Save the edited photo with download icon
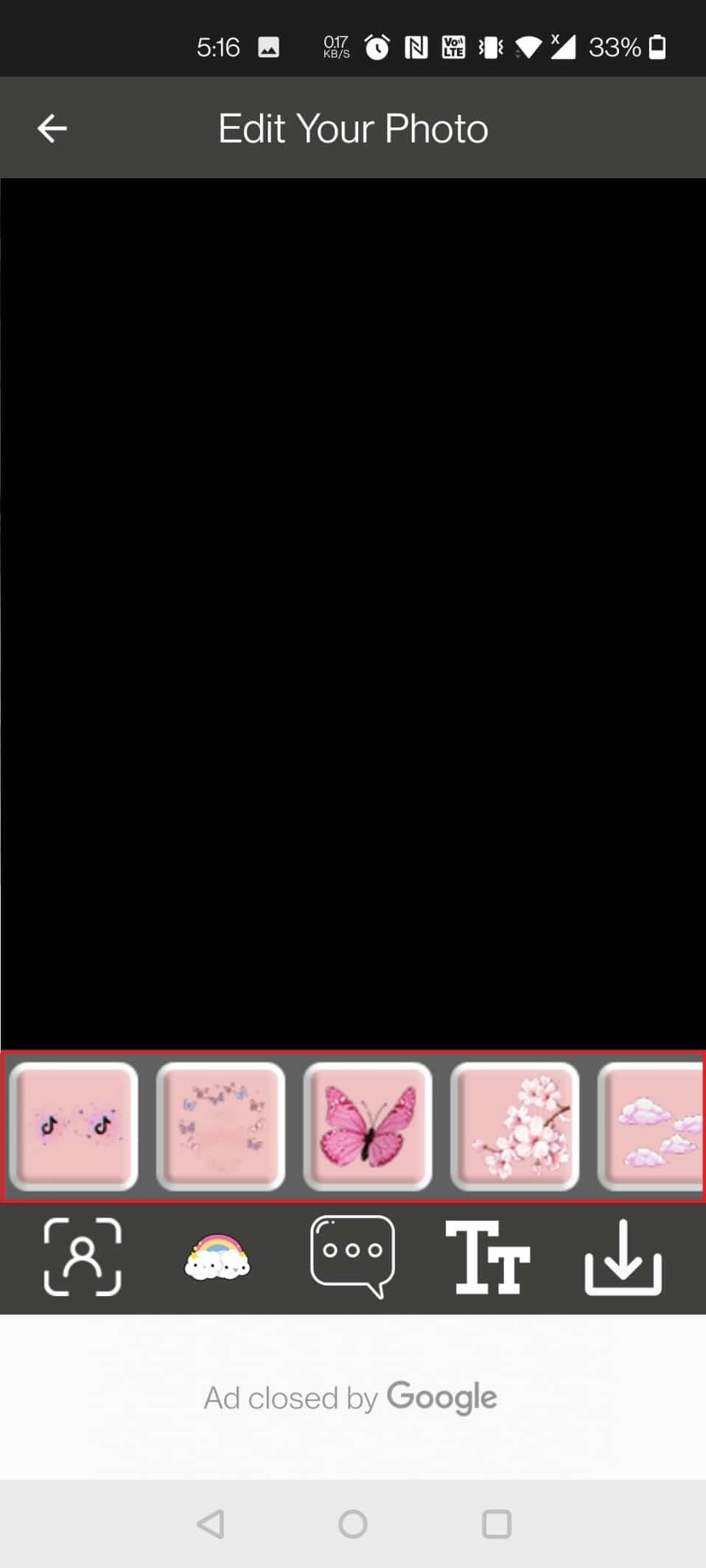 pyautogui.click(x=623, y=1256)
